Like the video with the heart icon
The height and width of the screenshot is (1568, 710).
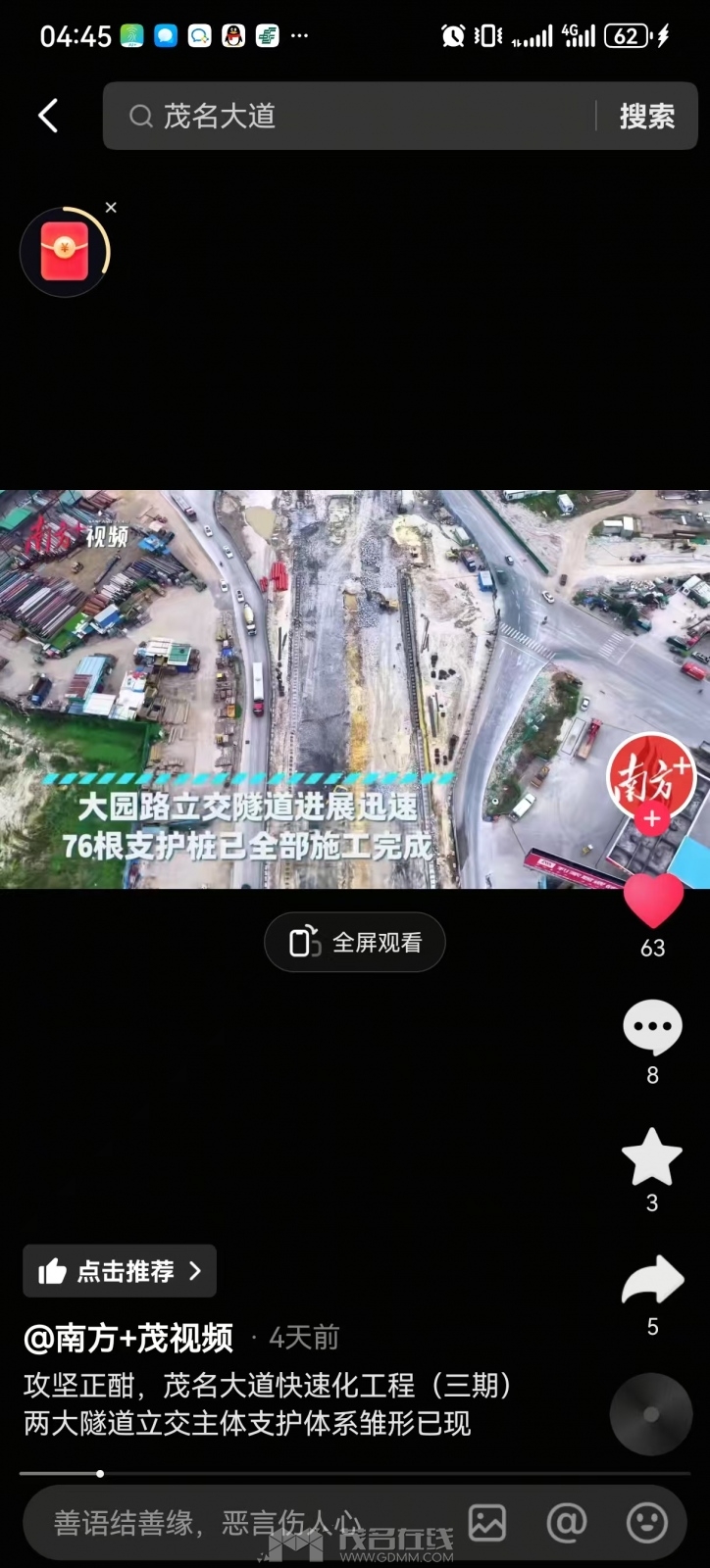[652, 900]
